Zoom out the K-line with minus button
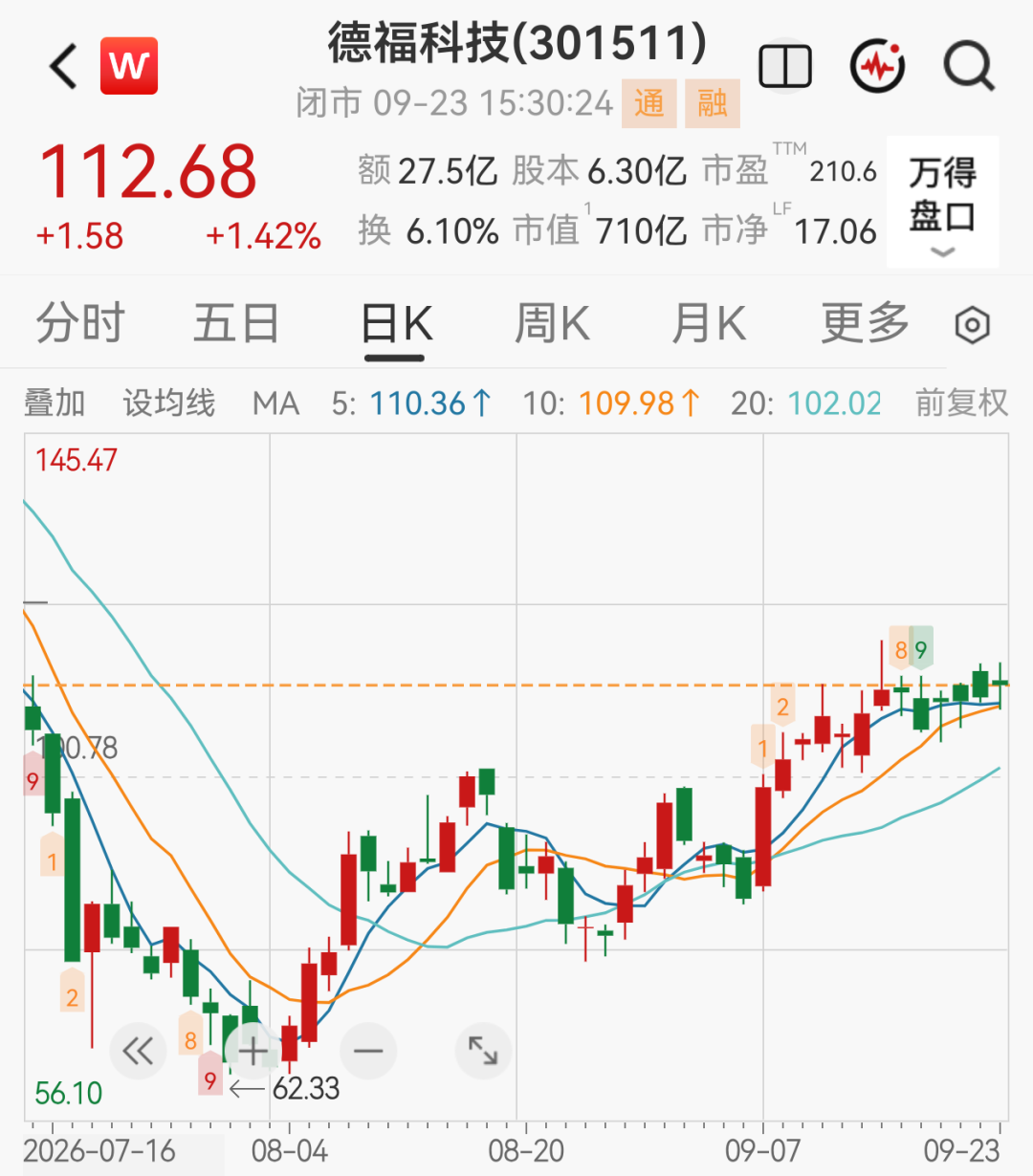This screenshot has height=1176, width=1033. pyautogui.click(x=368, y=1052)
